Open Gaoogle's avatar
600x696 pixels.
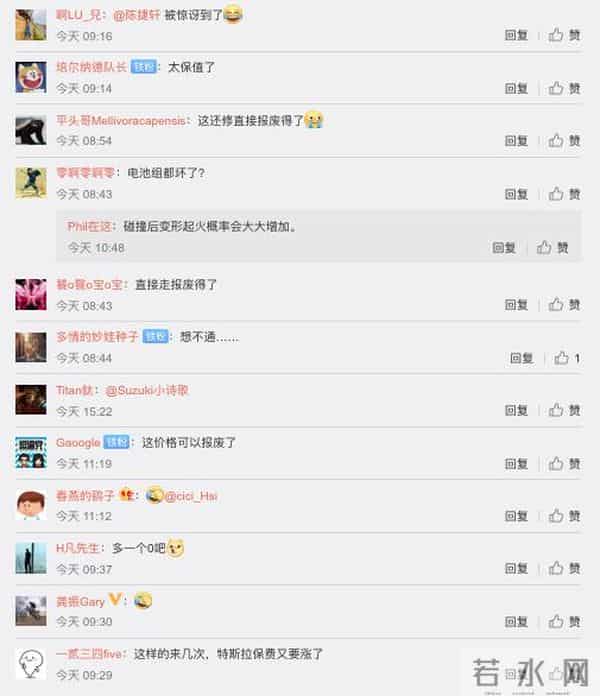[x=31, y=452]
